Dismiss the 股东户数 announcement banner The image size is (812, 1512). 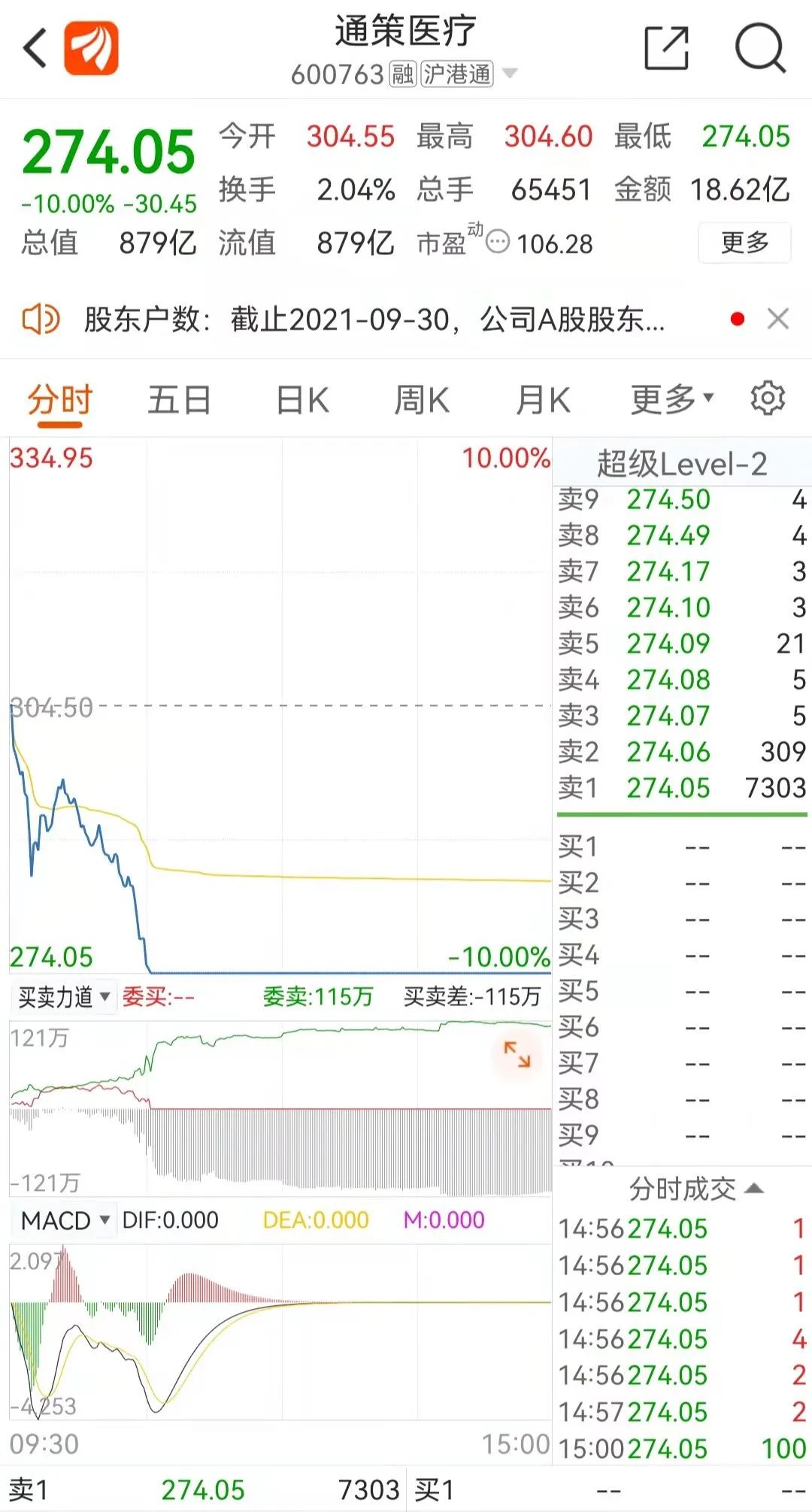(x=778, y=319)
